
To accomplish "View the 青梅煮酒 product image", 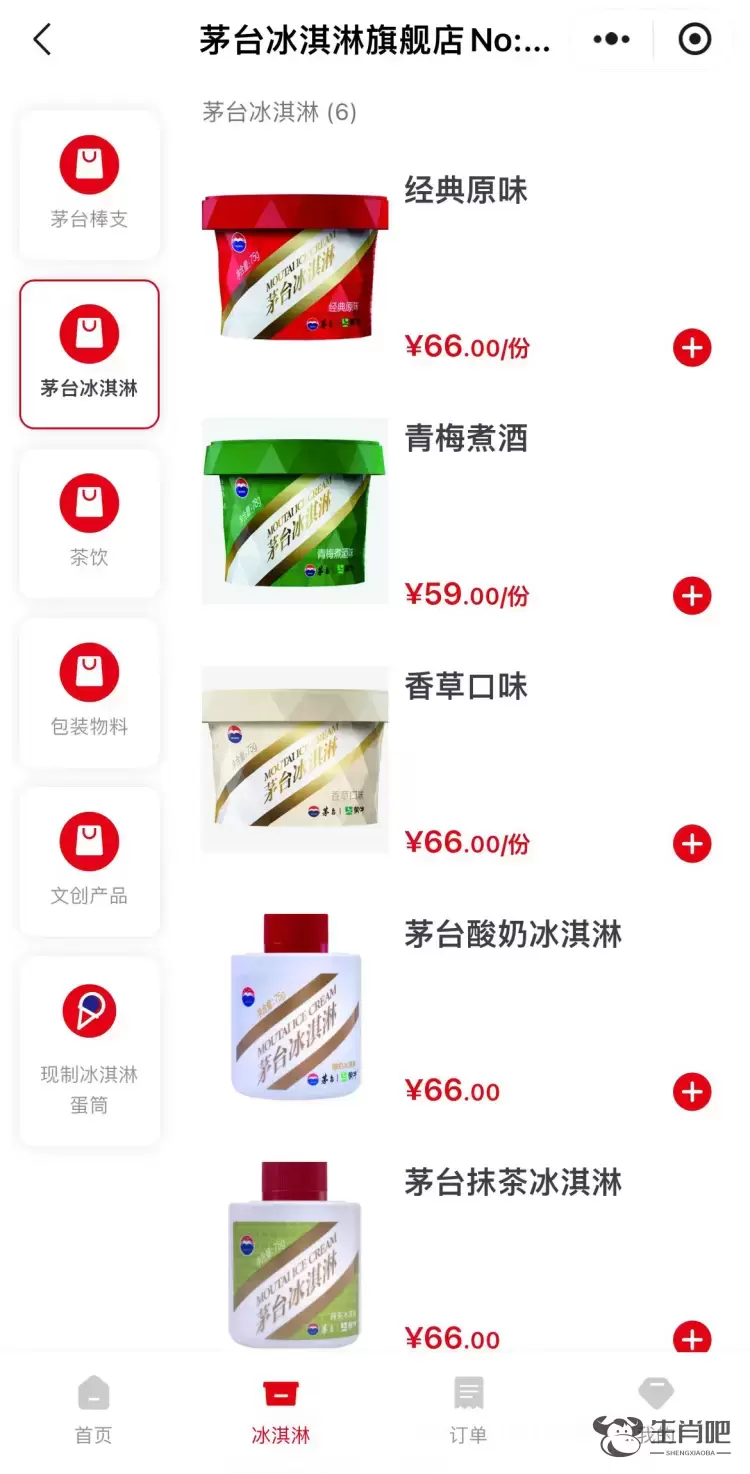I will [295, 512].
